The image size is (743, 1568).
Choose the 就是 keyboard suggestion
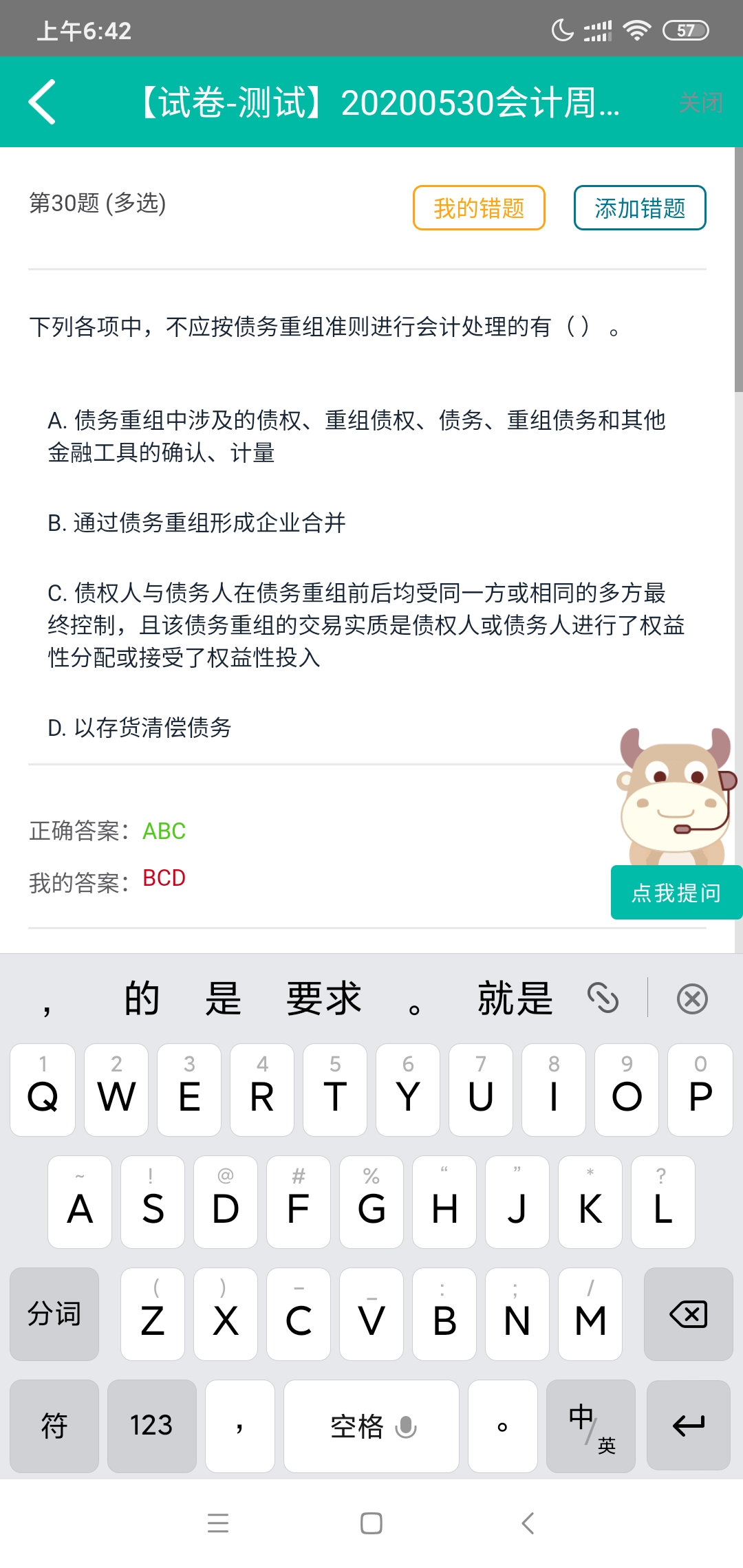point(515,999)
